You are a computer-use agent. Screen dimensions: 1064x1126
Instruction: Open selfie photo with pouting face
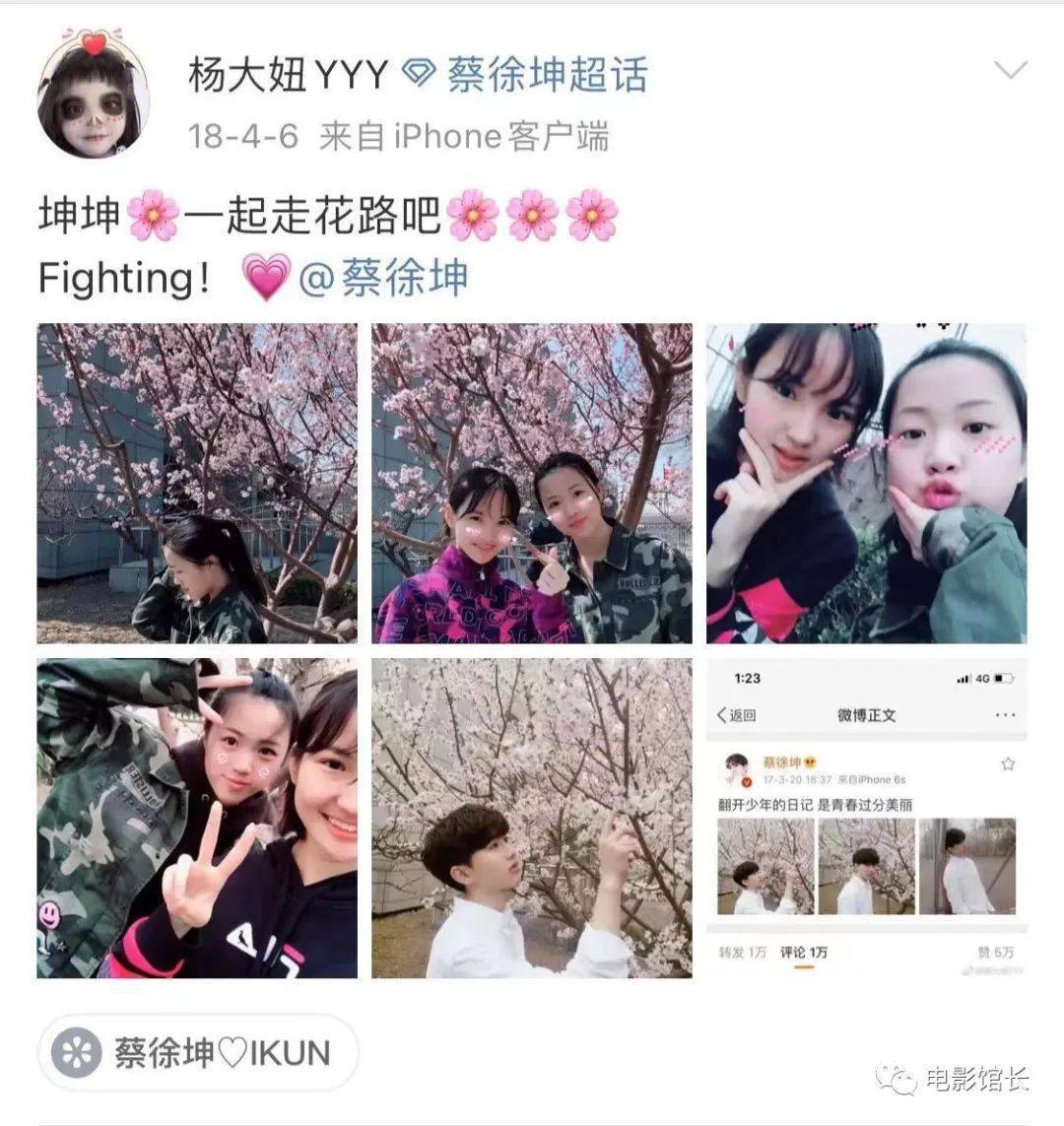[866, 483]
